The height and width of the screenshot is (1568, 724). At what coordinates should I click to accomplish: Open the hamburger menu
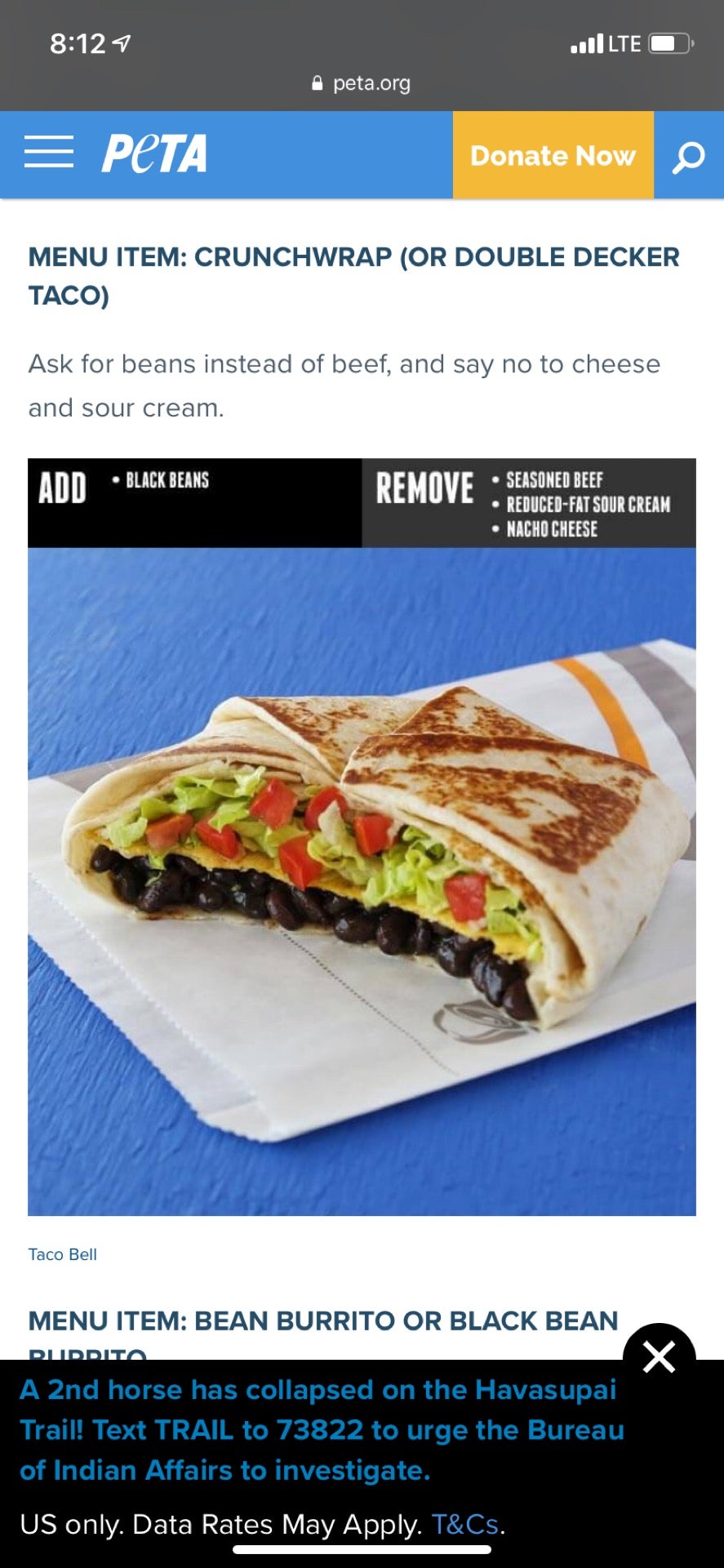point(49,153)
